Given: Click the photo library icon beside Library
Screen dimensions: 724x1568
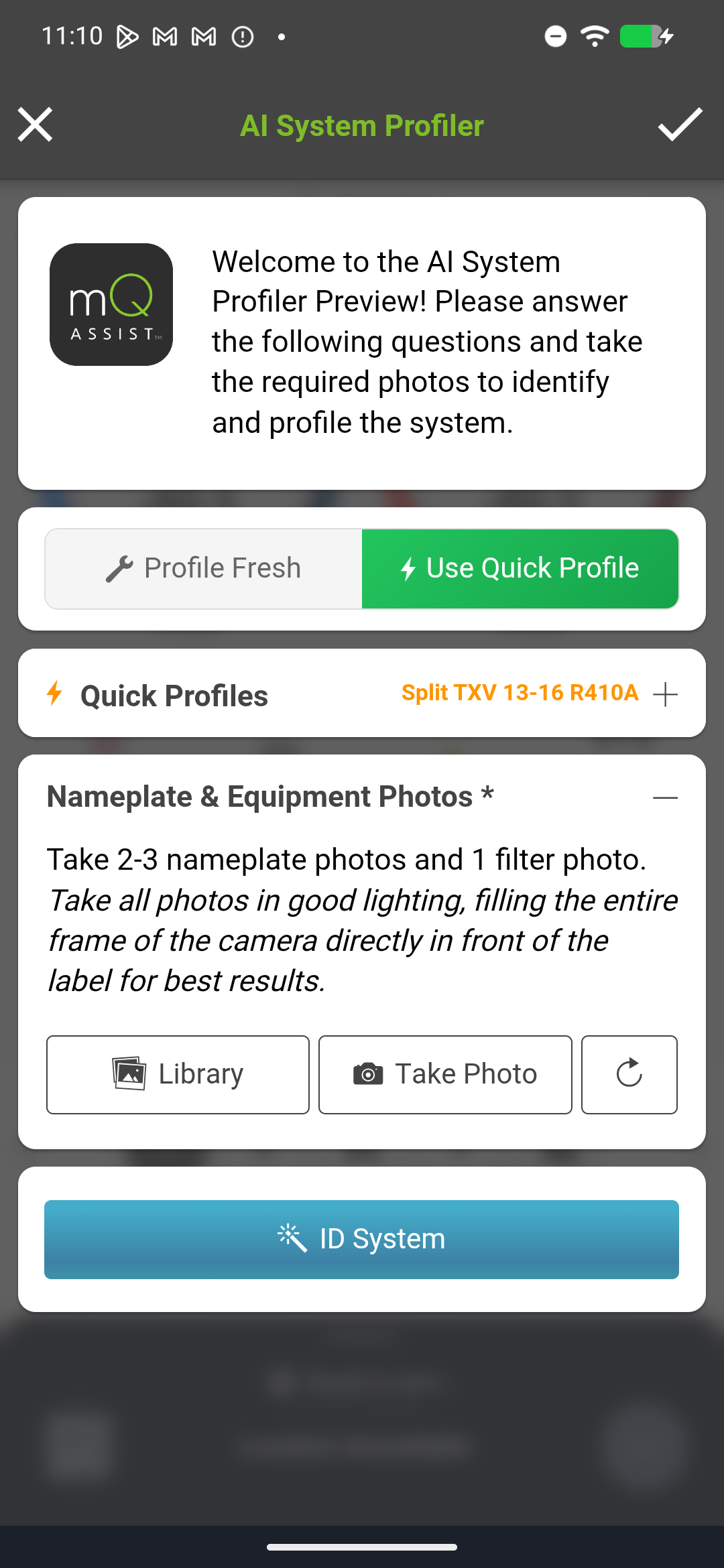Looking at the screenshot, I should (x=129, y=1073).
